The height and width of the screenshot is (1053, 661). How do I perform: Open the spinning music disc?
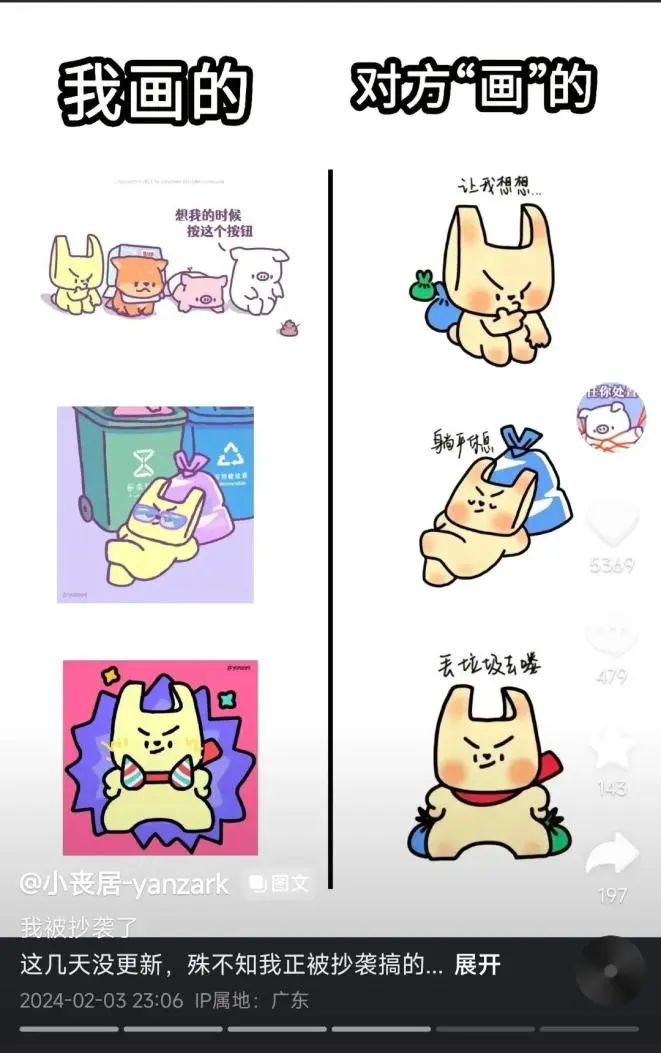[x=611, y=970]
